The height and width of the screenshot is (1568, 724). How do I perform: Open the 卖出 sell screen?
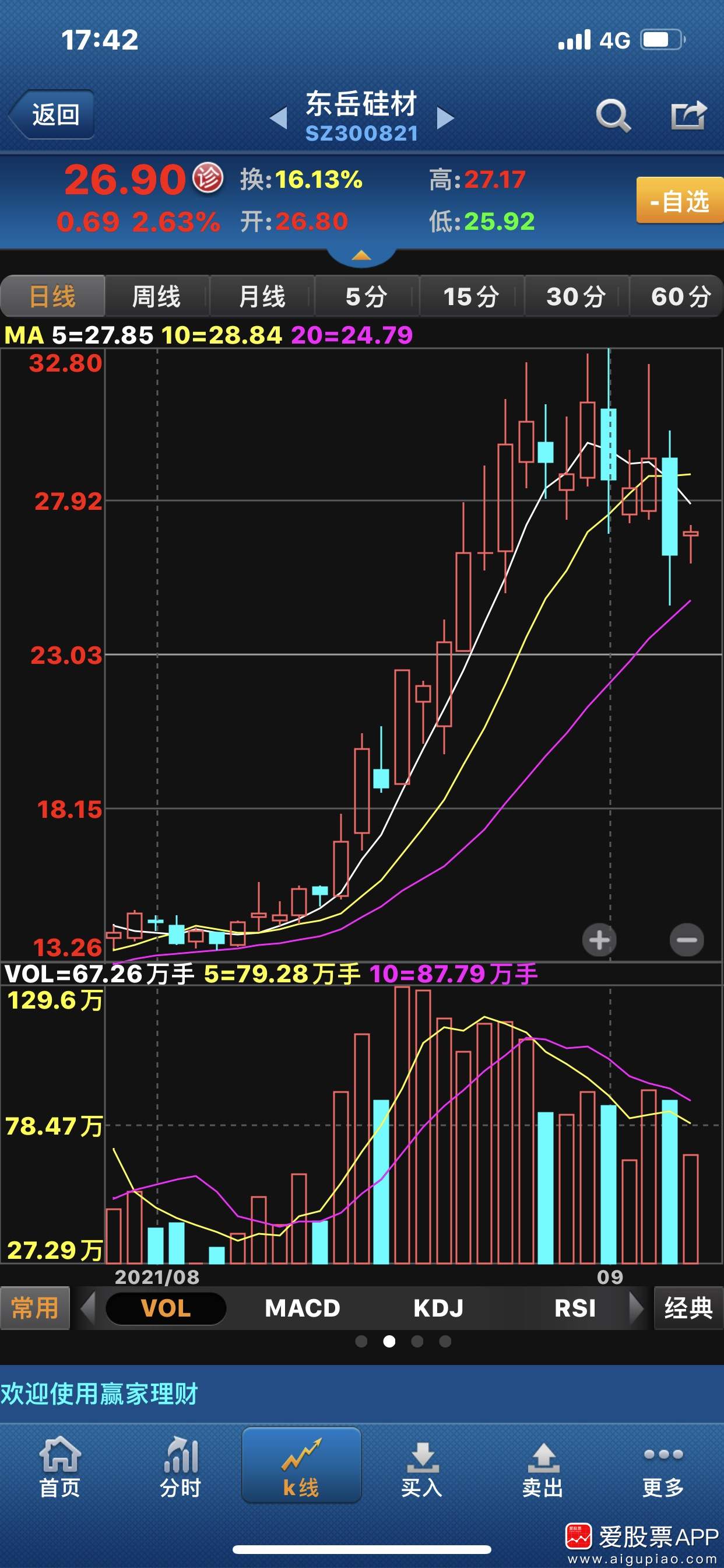(x=542, y=1469)
